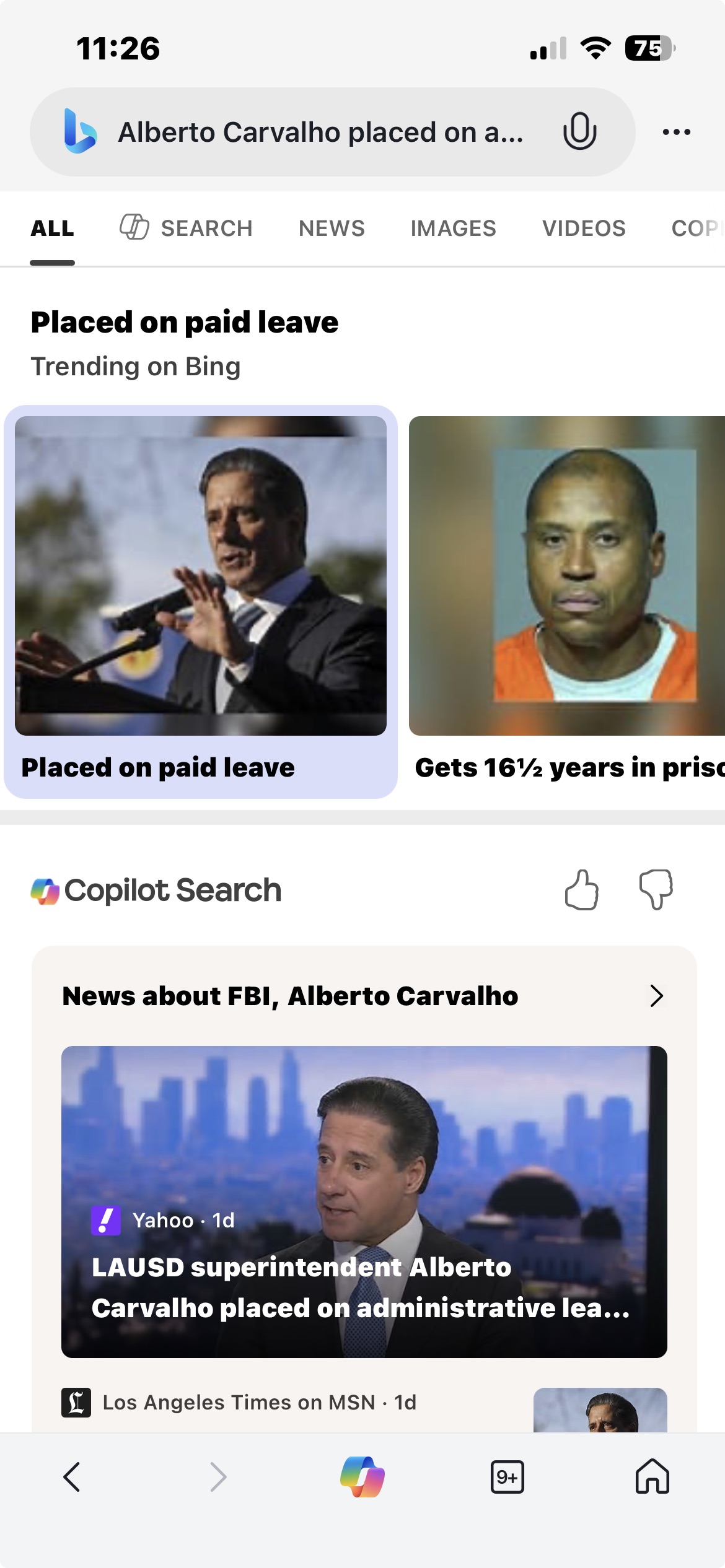Switch to the Images tab
Image resolution: width=725 pixels, height=1568 pixels.
pos(453,228)
